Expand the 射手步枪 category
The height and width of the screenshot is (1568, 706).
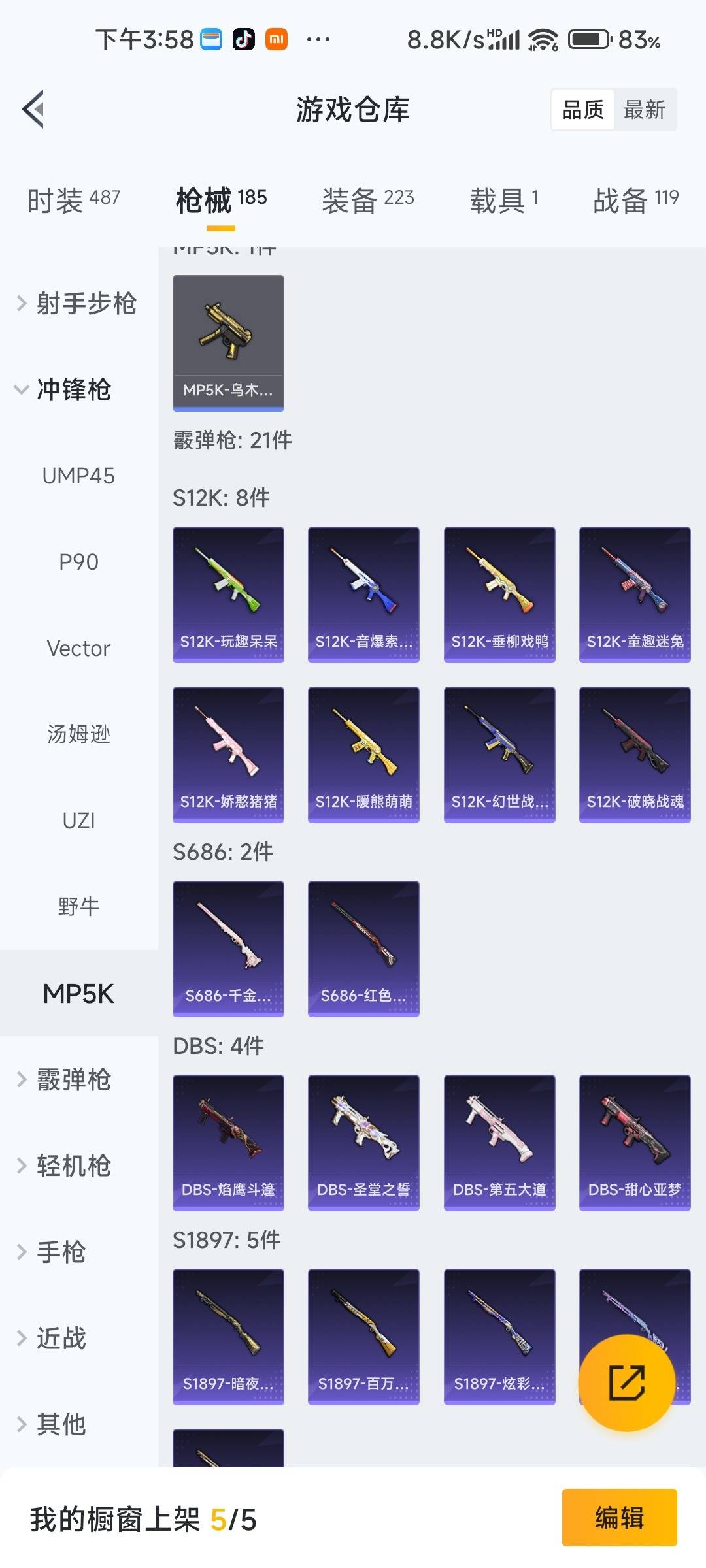77,304
